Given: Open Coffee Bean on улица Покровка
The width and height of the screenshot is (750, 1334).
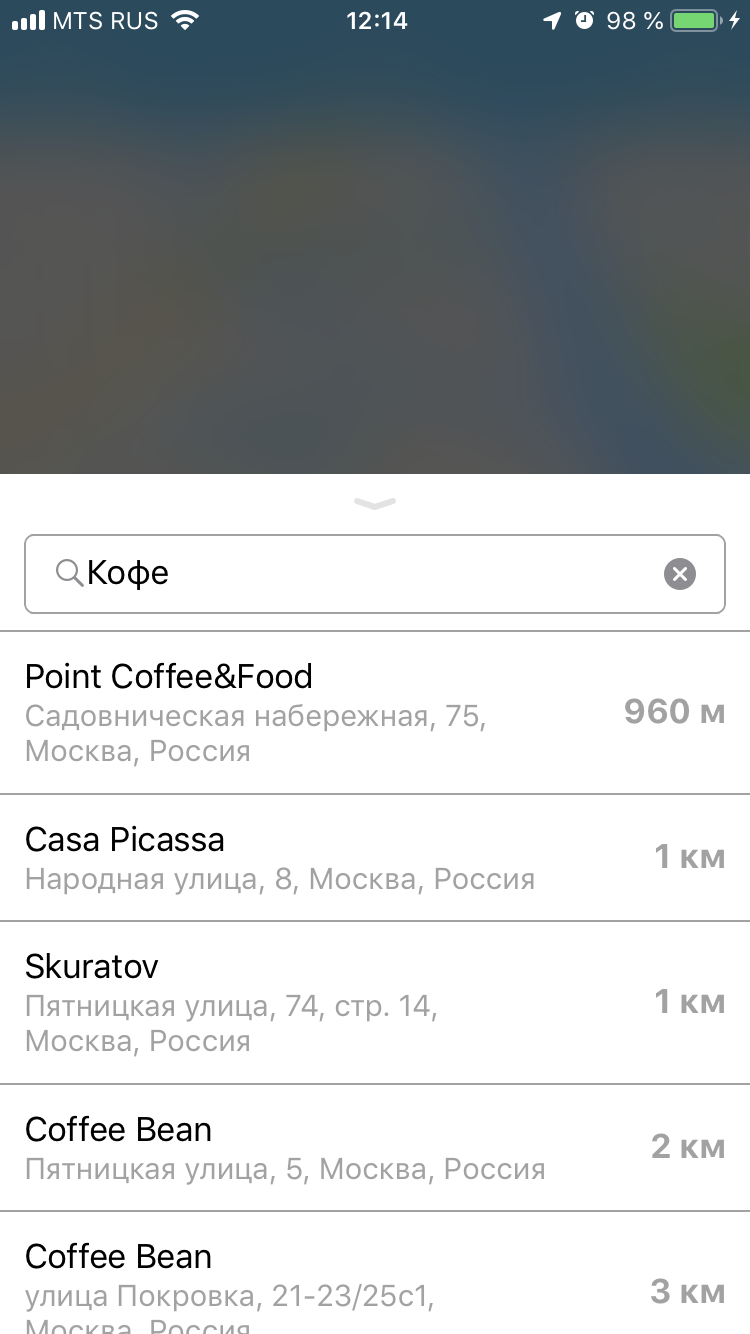Looking at the screenshot, I should click(375, 1274).
